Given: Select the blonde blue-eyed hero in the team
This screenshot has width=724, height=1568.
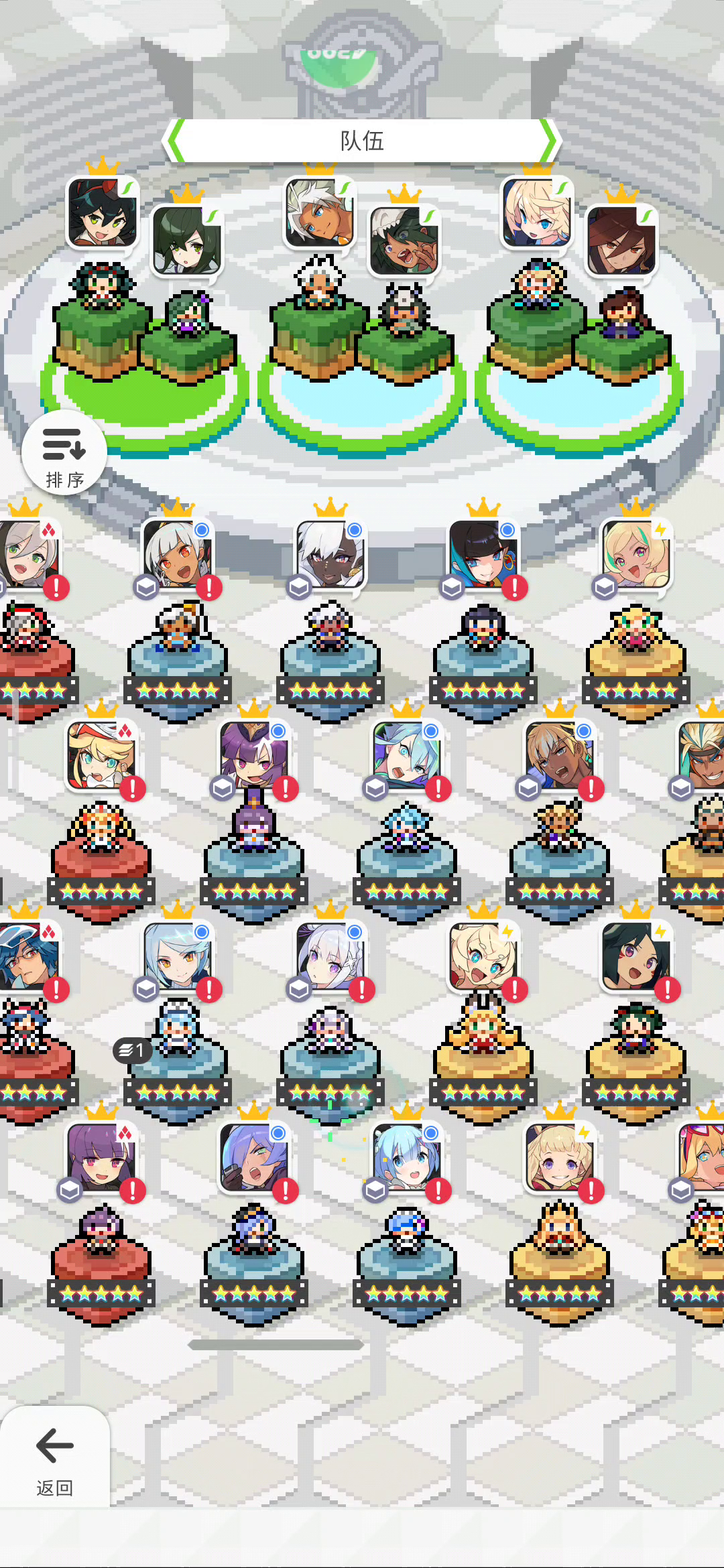Looking at the screenshot, I should (x=536, y=212).
